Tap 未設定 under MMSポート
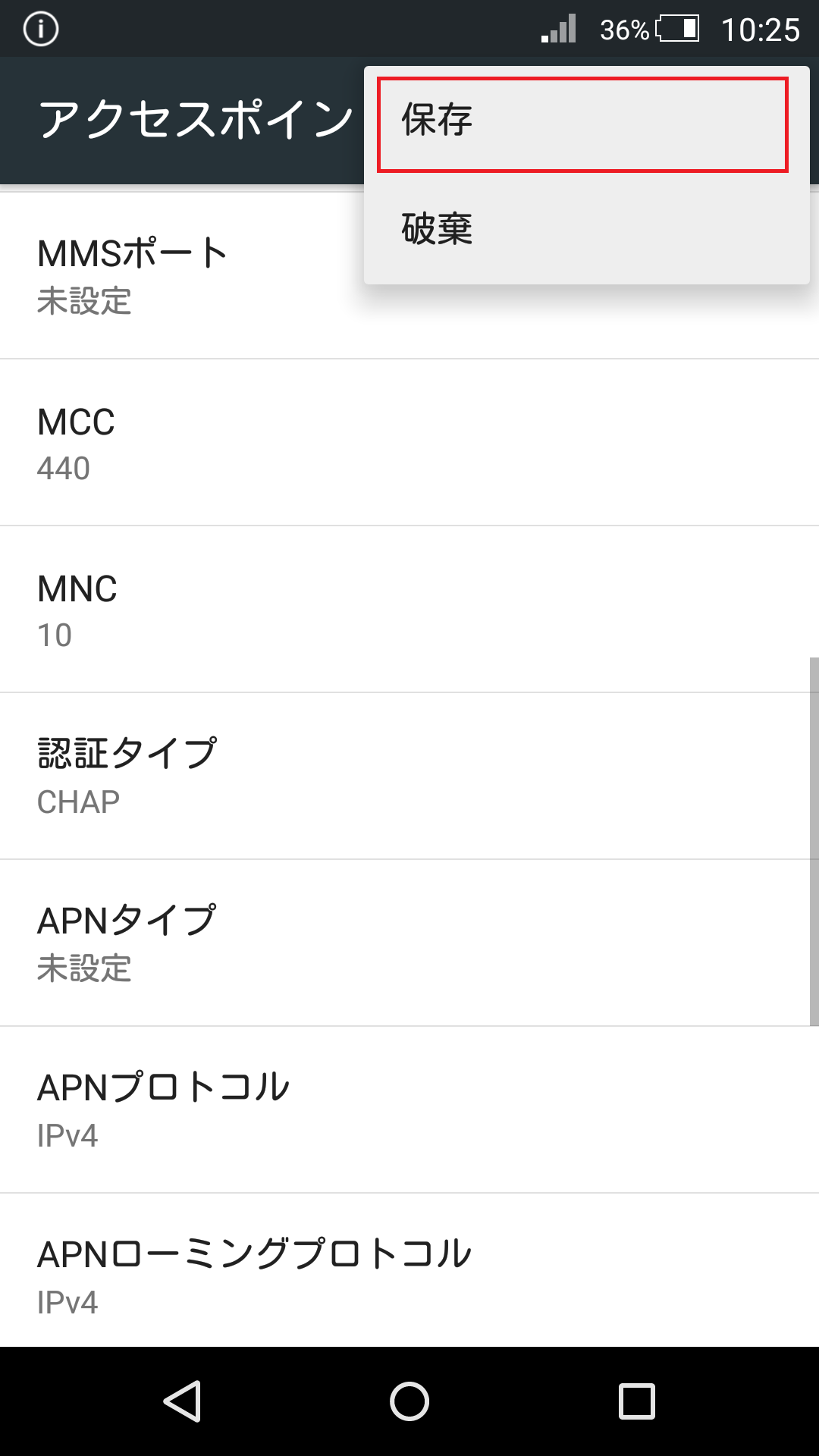The height and width of the screenshot is (1456, 819). 85,303
